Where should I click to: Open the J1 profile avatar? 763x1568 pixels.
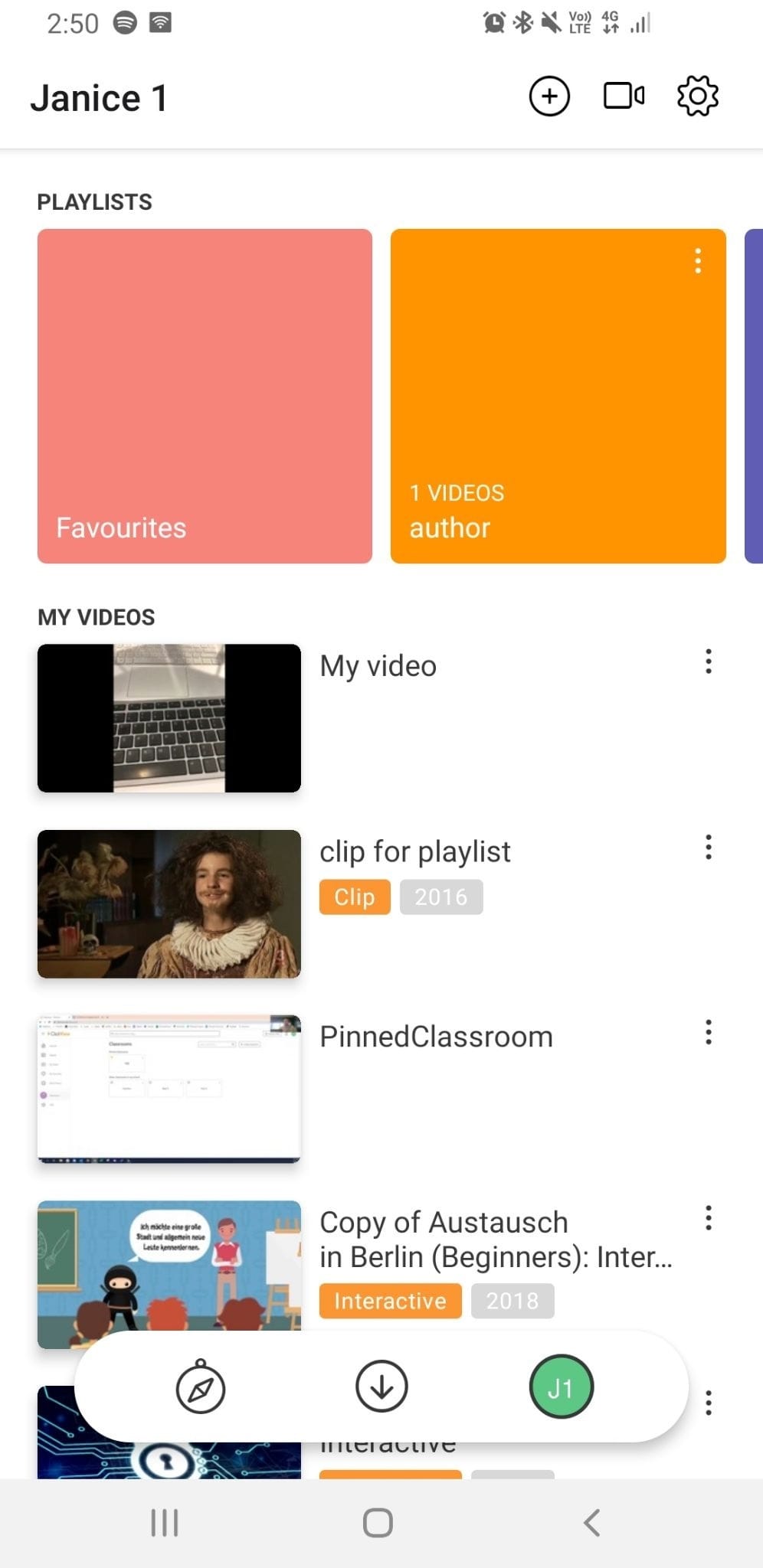[560, 1386]
